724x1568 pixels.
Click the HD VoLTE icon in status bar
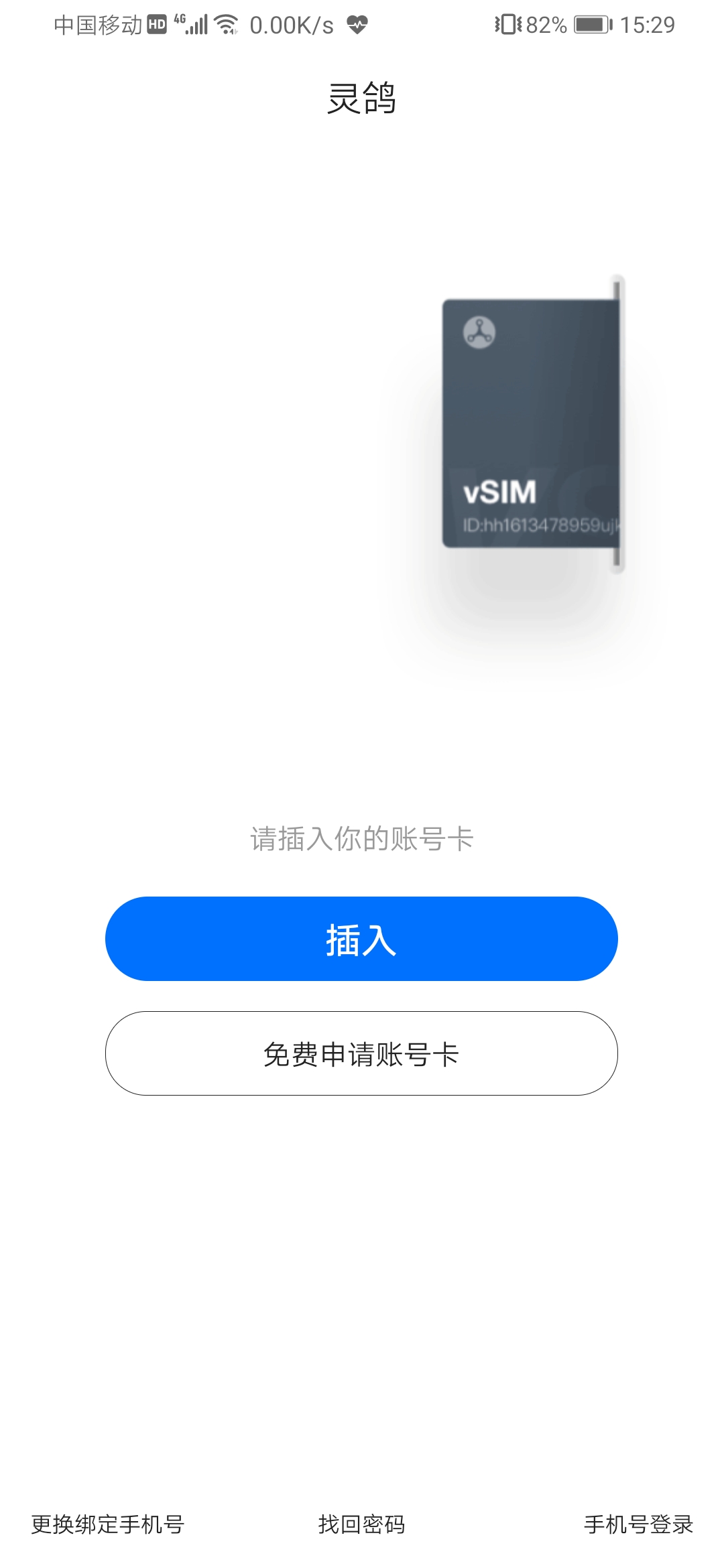point(156,23)
